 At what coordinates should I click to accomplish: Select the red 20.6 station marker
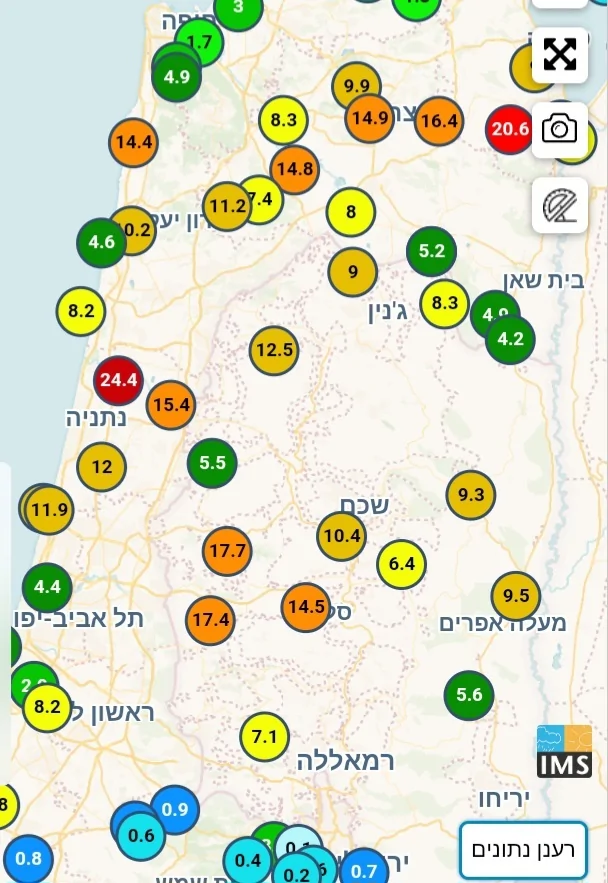coord(509,128)
